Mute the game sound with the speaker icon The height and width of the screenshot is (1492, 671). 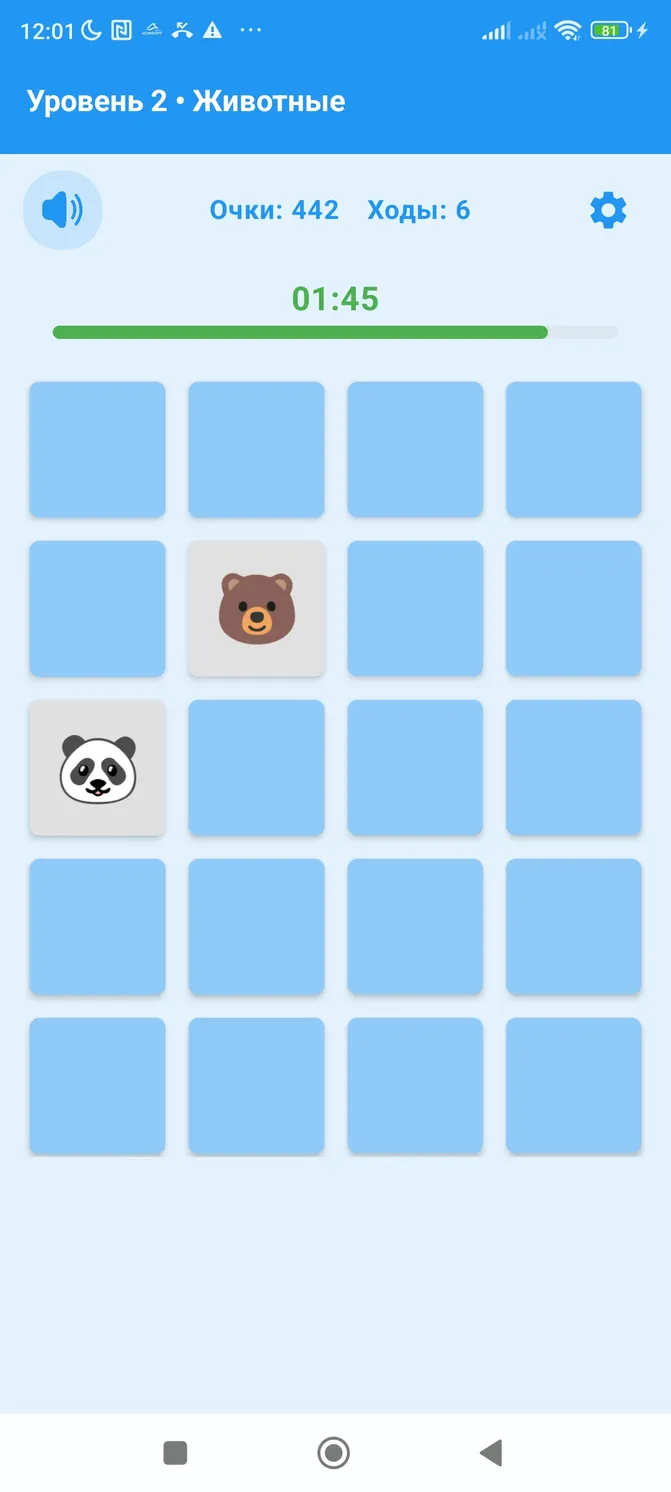pos(63,210)
